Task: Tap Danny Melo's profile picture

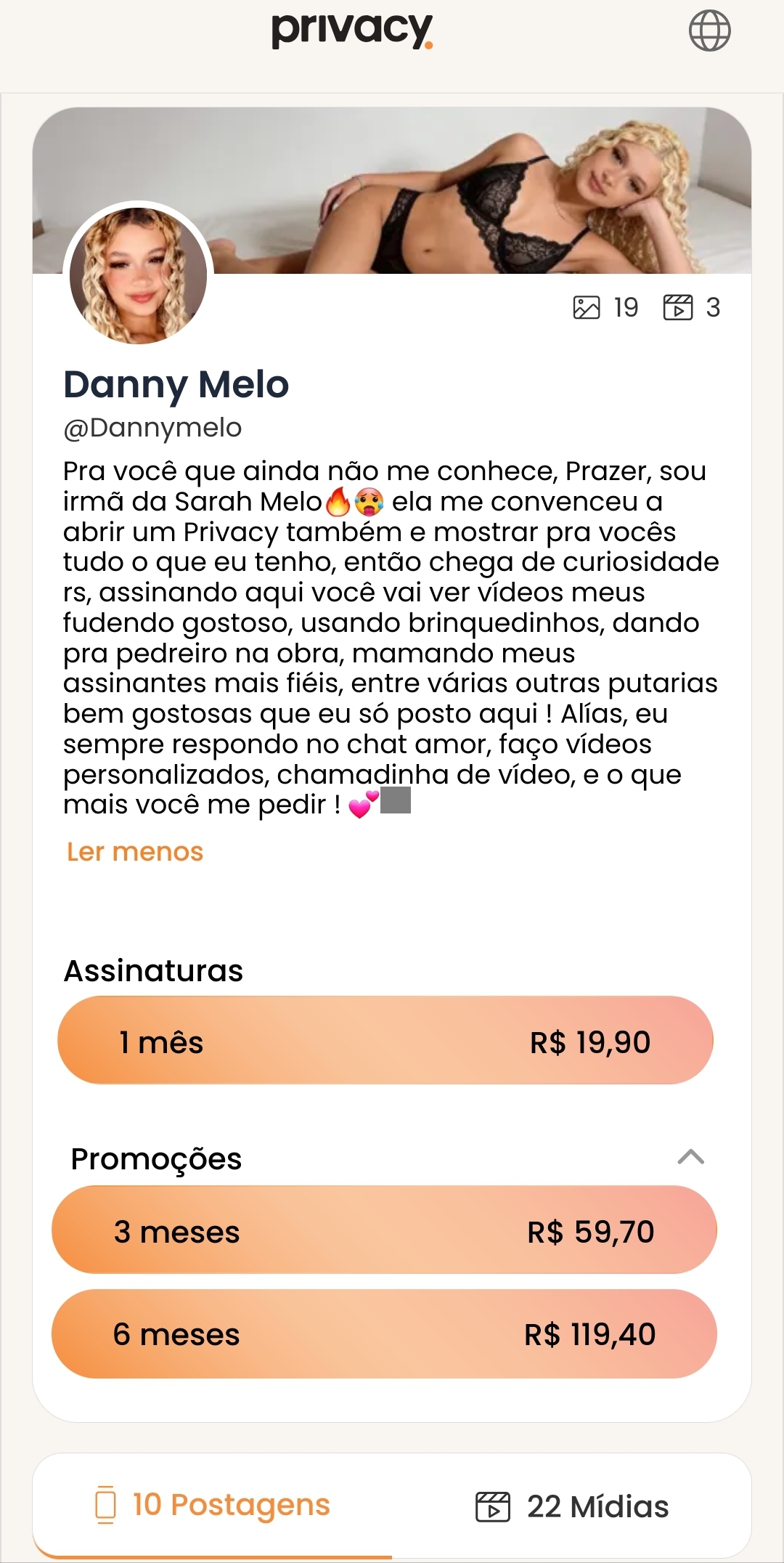Action: (x=138, y=276)
